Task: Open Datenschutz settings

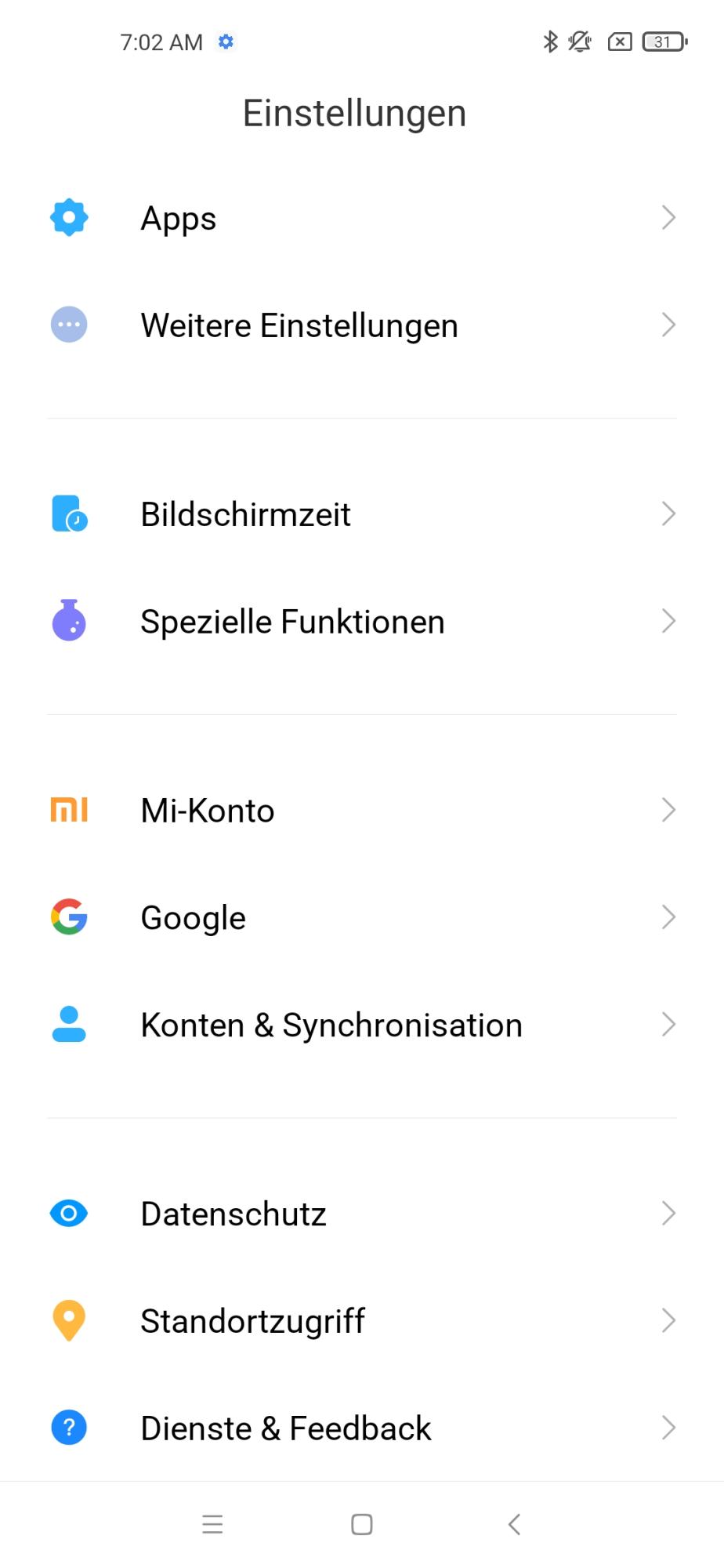Action: point(362,1214)
